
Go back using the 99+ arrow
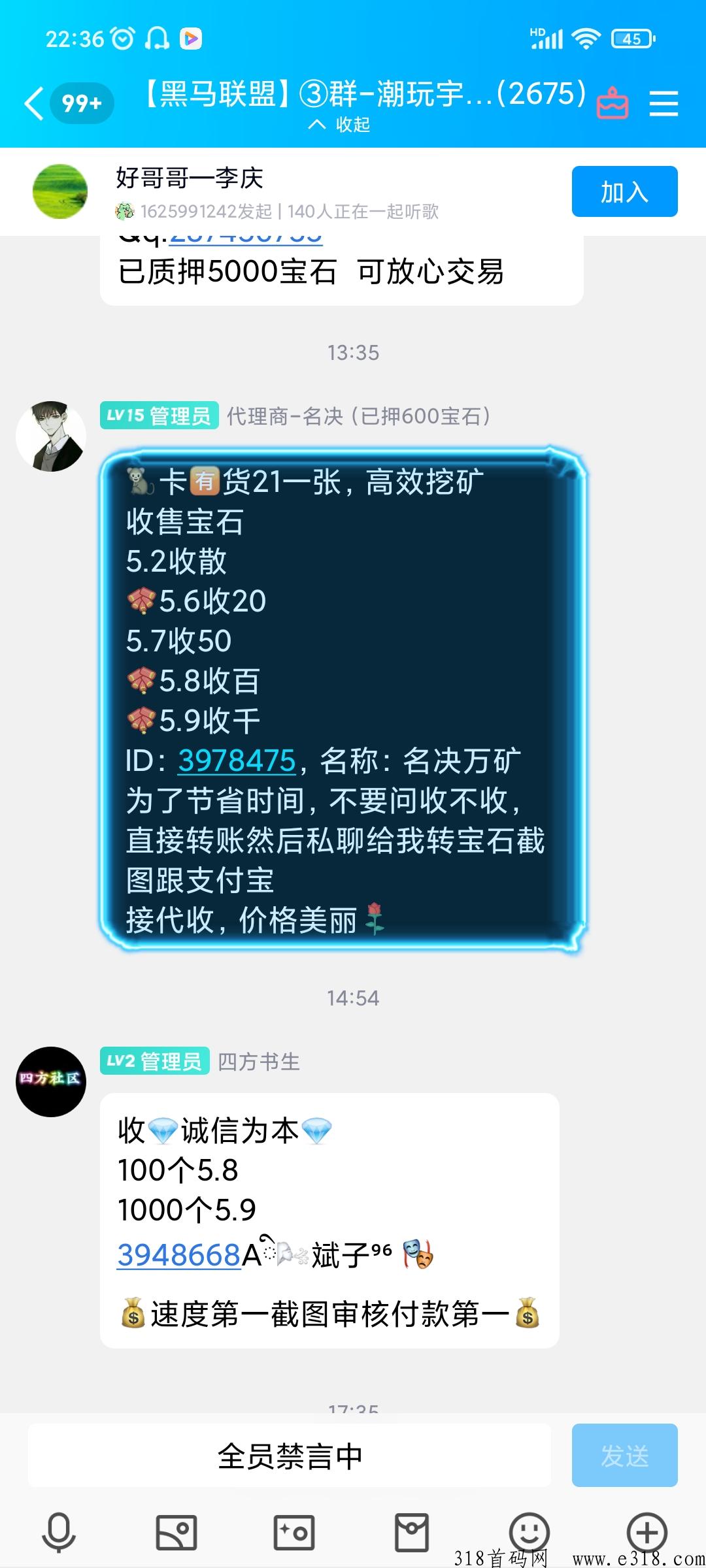coord(67,103)
